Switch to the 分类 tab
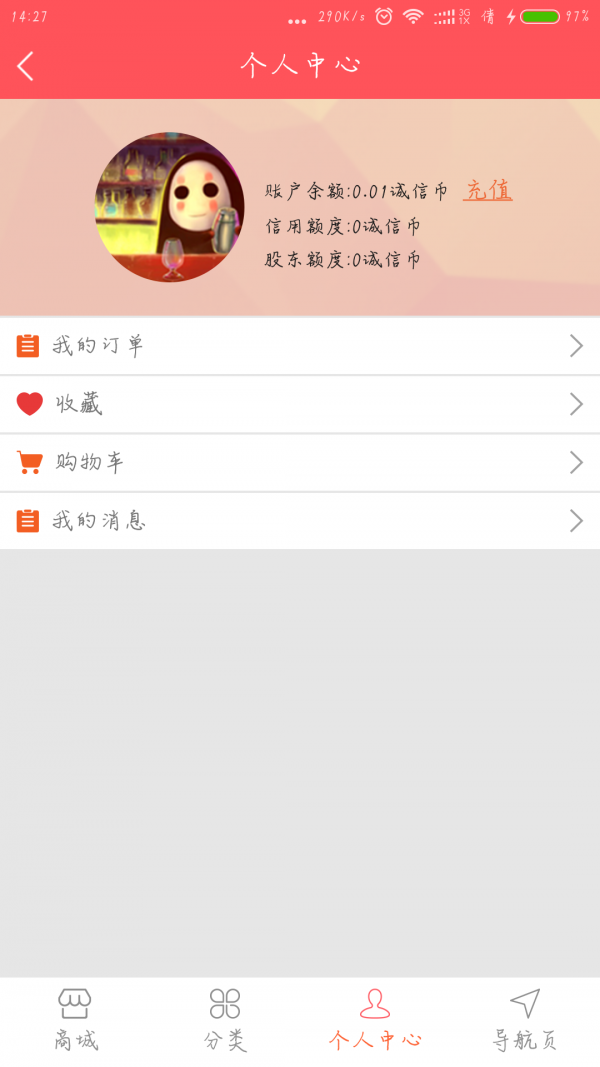The image size is (600, 1067). pos(225,1020)
